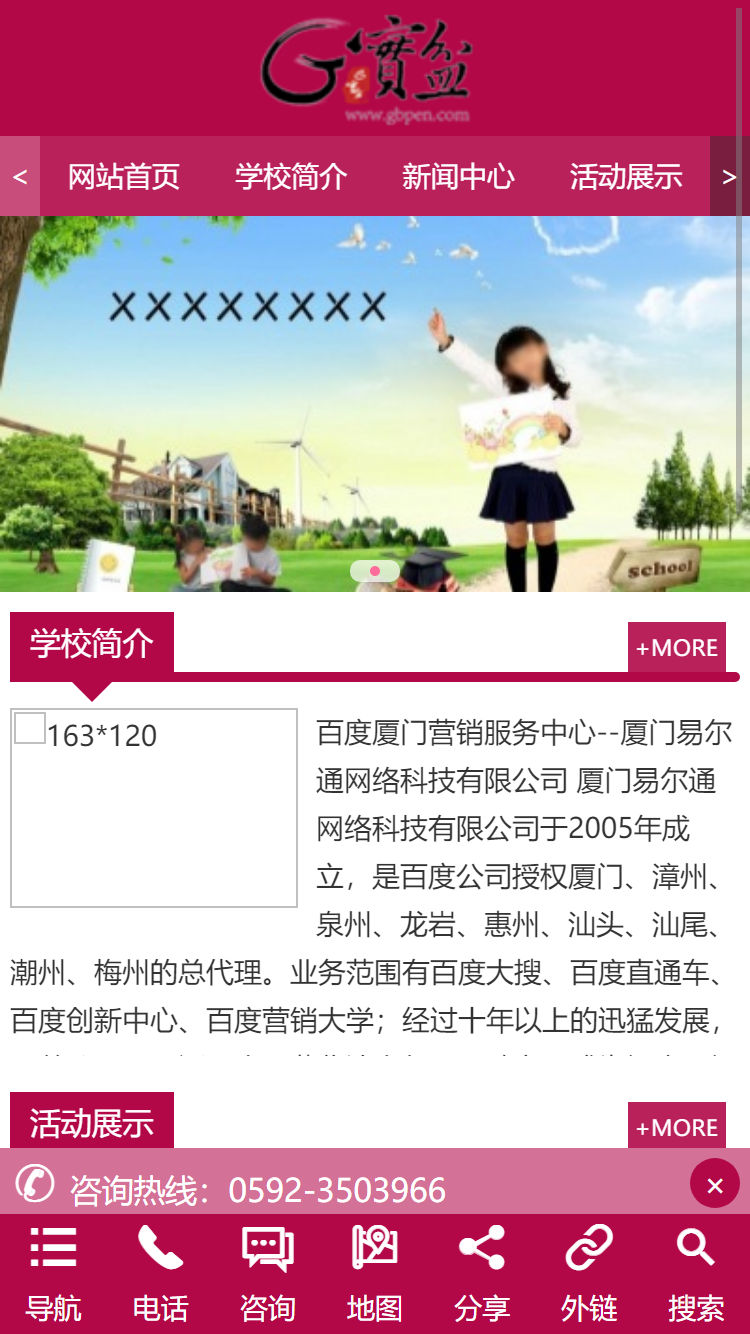Screen dimensions: 750x1334
Task: Tap +MORE beside 活动展示 heading
Action: 677,1127
